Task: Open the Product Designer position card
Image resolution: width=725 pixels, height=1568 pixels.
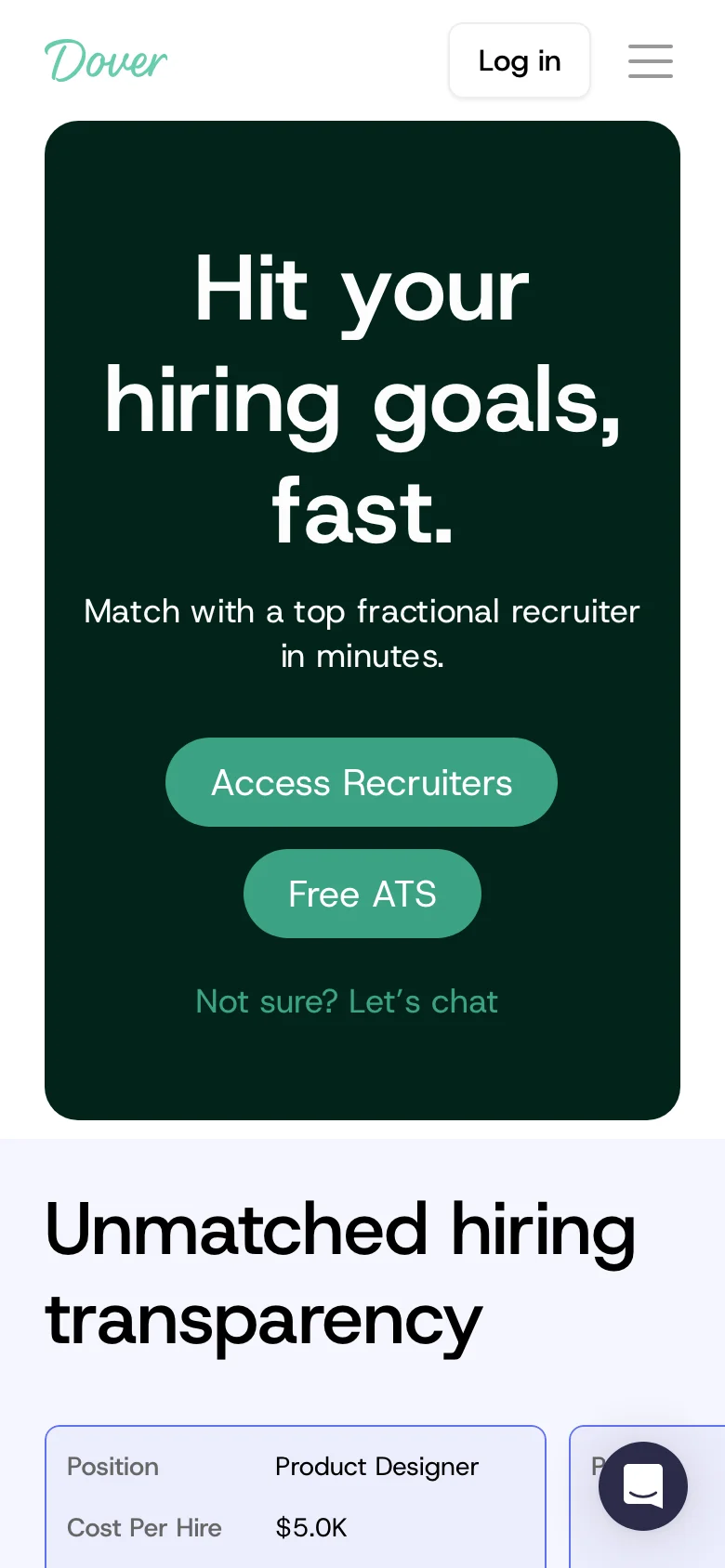Action: 296,1496
